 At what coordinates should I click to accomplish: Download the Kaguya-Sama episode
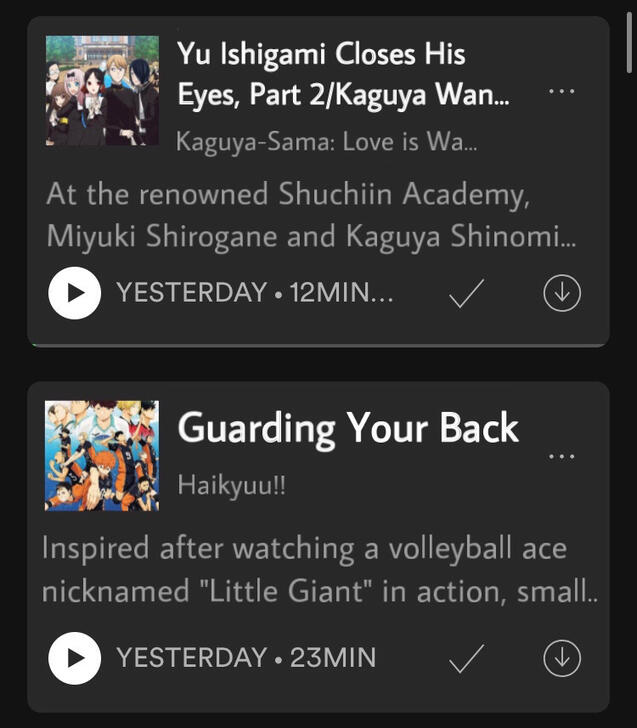[x=562, y=293]
